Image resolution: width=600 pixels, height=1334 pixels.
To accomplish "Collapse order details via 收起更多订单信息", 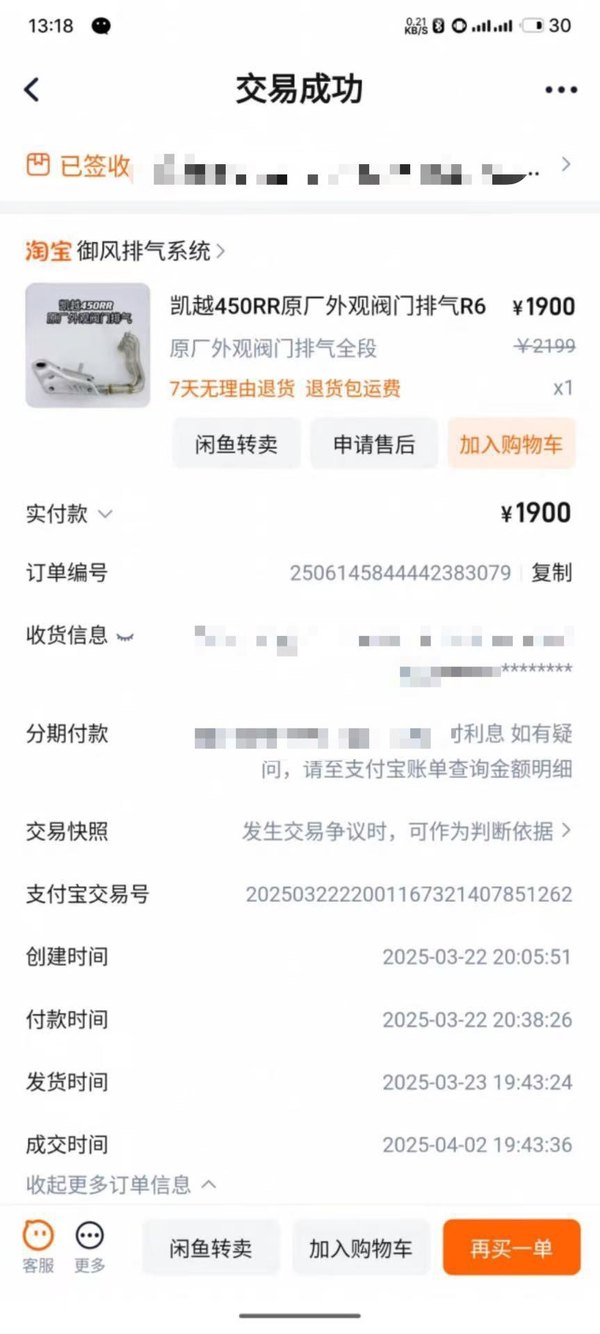I will click(121, 1185).
